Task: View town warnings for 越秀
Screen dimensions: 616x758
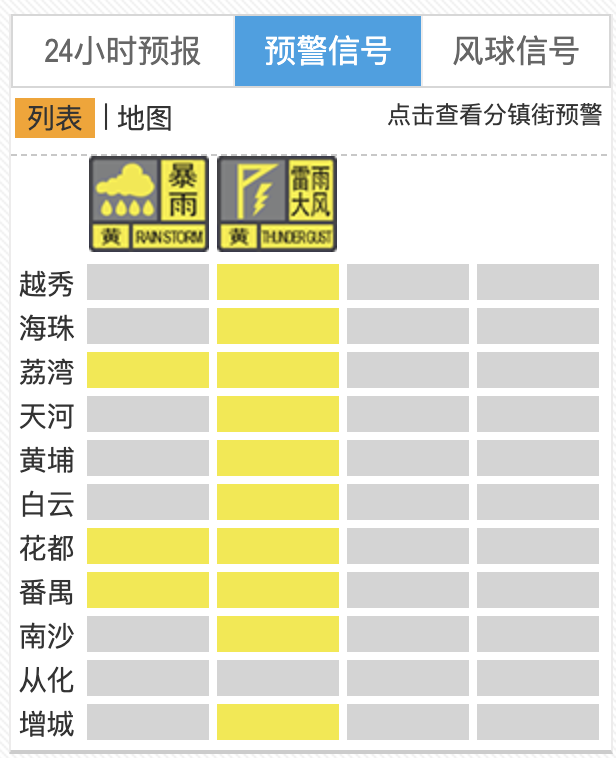Action: (47, 283)
